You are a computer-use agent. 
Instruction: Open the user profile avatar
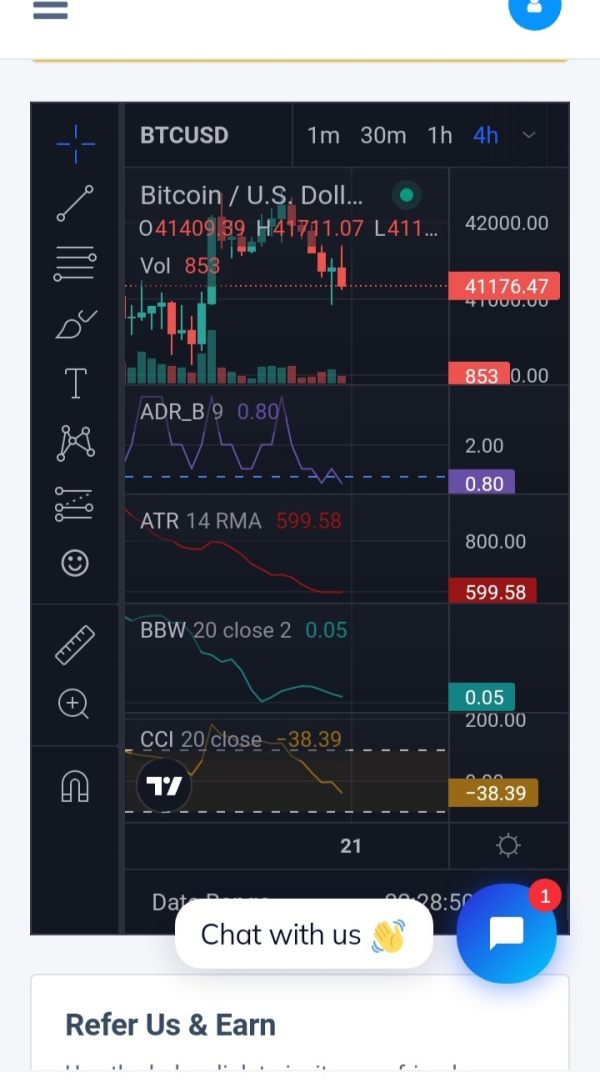[534, 6]
